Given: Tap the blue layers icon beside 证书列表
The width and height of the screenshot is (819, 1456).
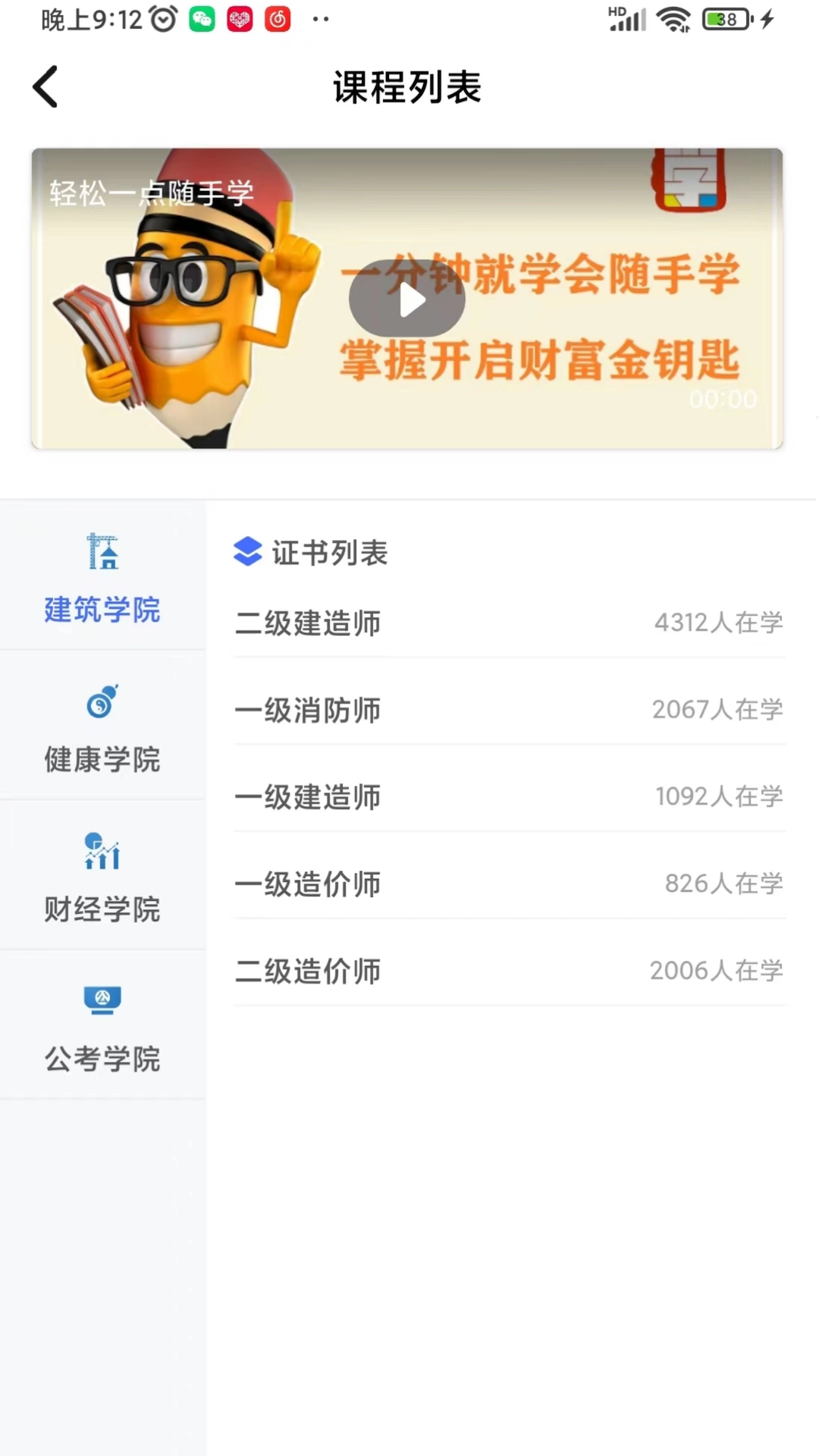Looking at the screenshot, I should coord(248,553).
